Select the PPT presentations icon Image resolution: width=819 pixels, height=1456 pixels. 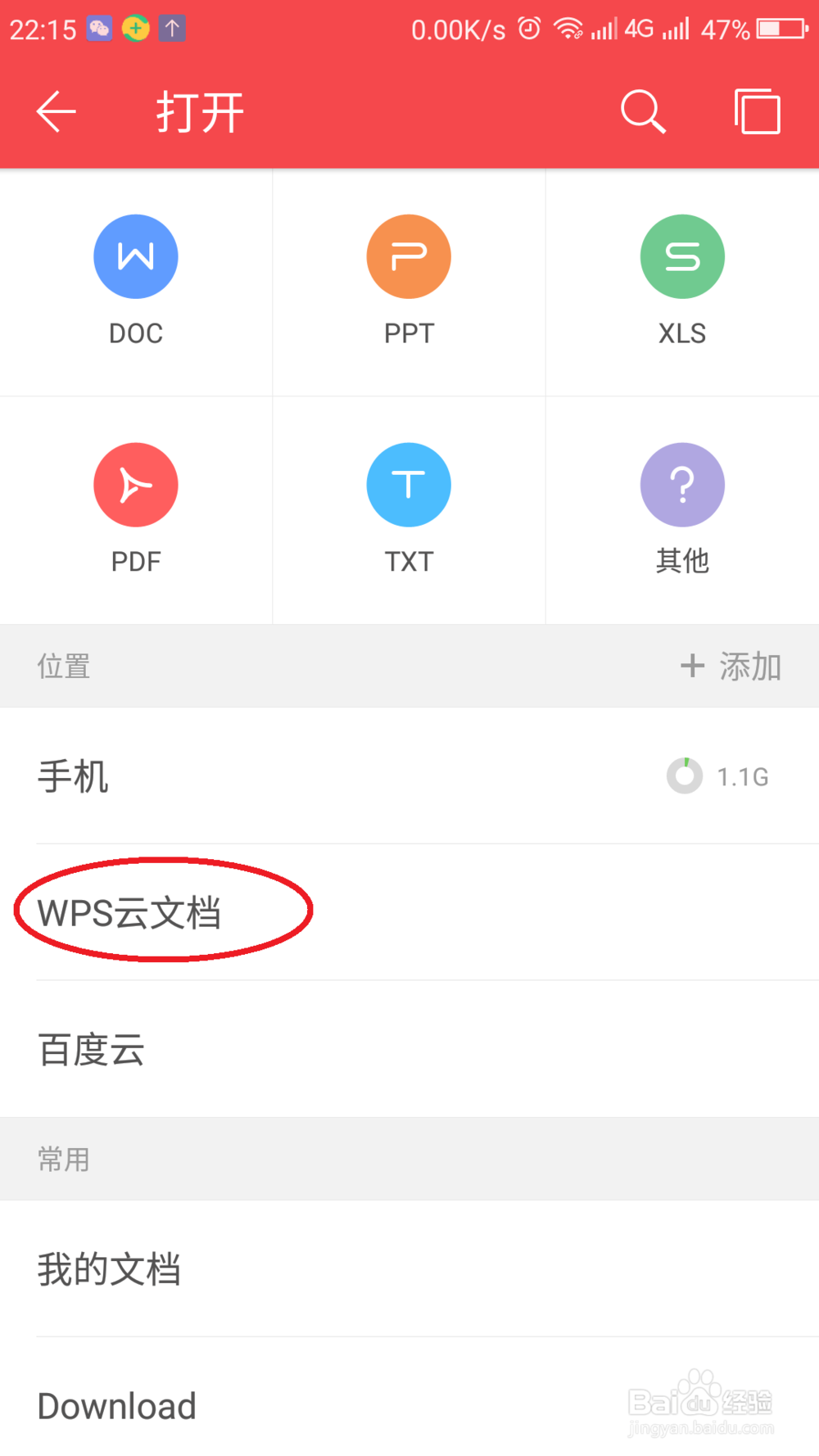[409, 256]
